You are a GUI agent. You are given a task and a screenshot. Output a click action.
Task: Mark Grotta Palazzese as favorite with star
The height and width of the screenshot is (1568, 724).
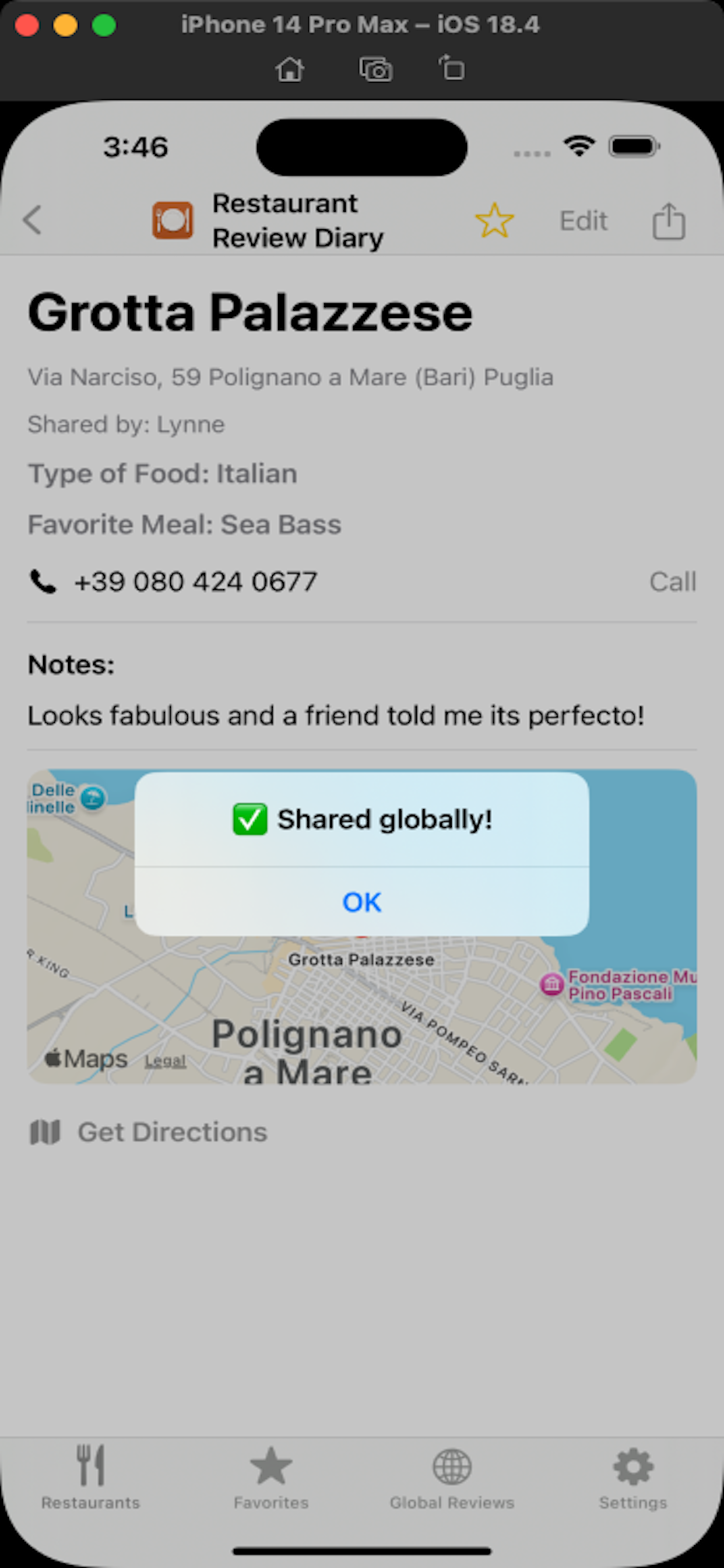[x=494, y=220]
